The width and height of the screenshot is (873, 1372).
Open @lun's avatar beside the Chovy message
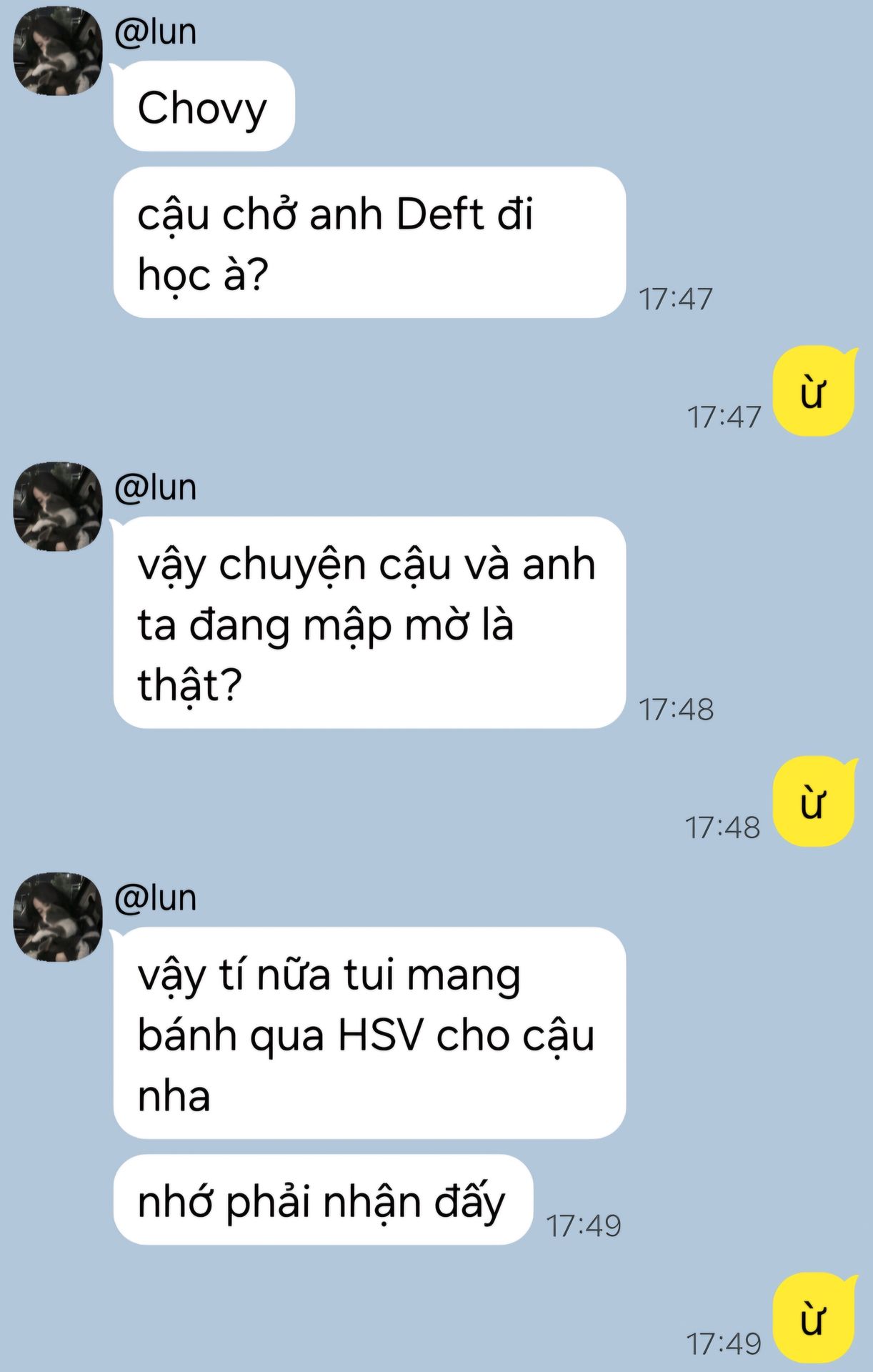coord(58,51)
